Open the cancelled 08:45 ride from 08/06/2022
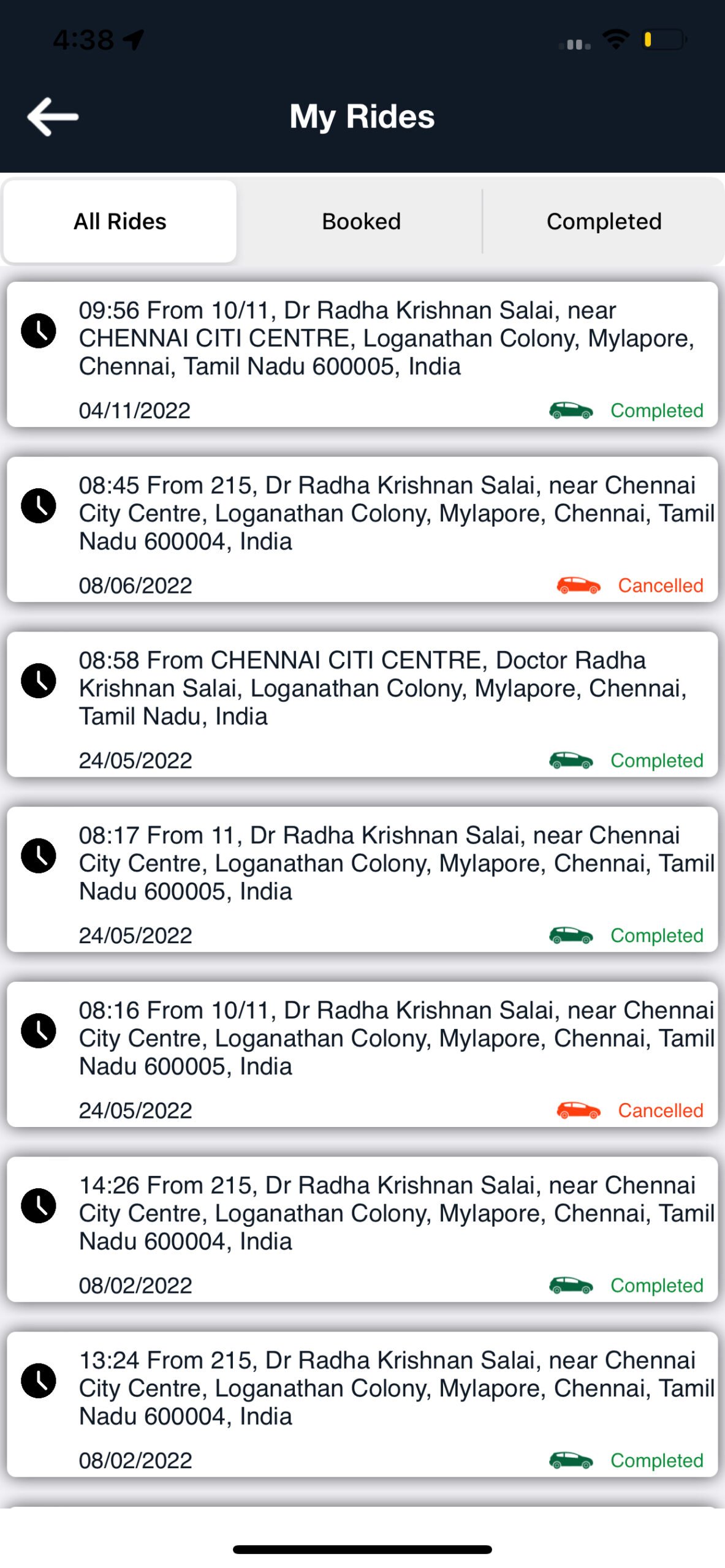 362,529
